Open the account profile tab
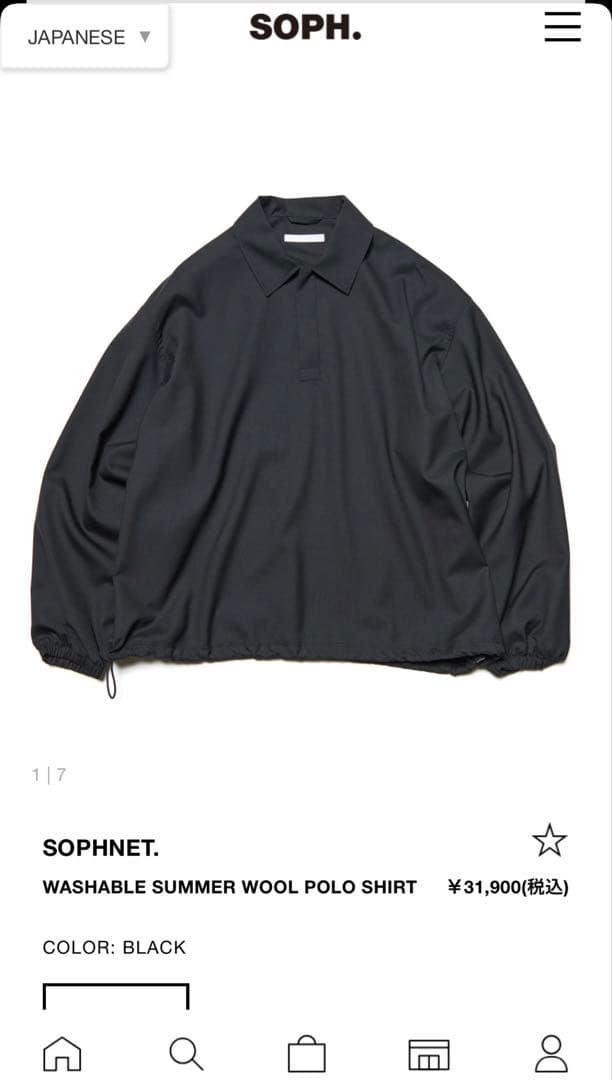This screenshot has width=612, height=1080. coord(551,1053)
